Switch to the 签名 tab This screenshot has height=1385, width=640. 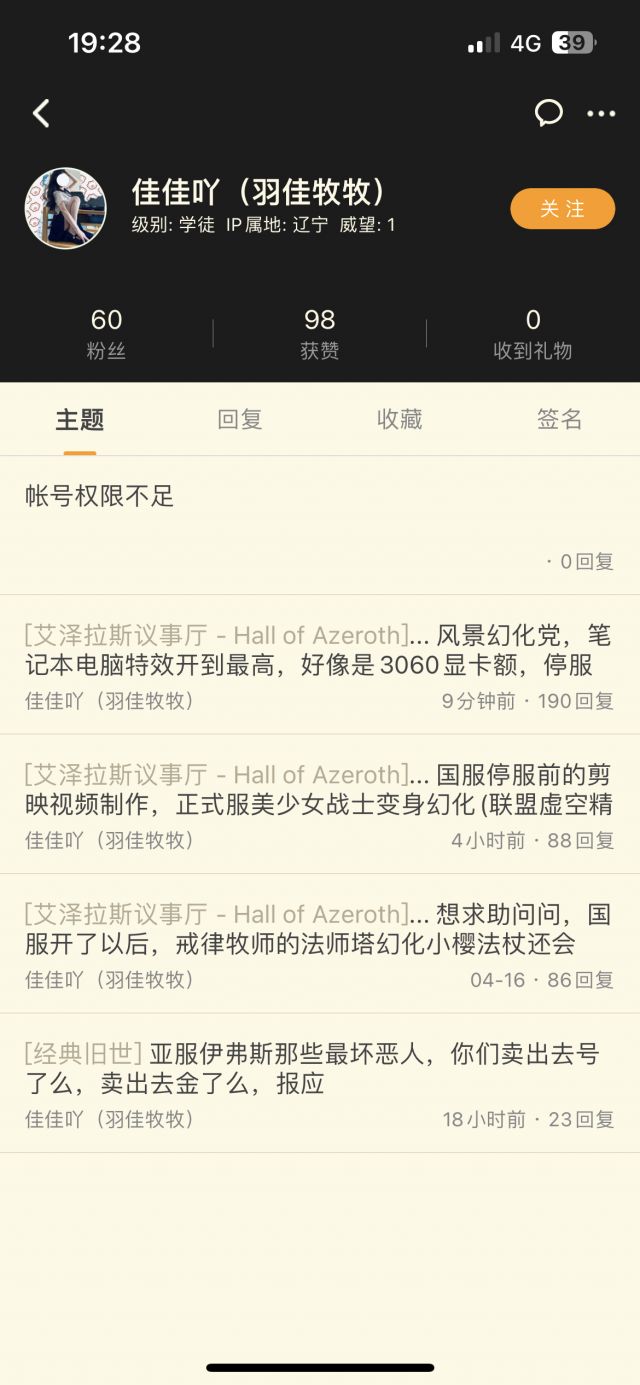[559, 419]
